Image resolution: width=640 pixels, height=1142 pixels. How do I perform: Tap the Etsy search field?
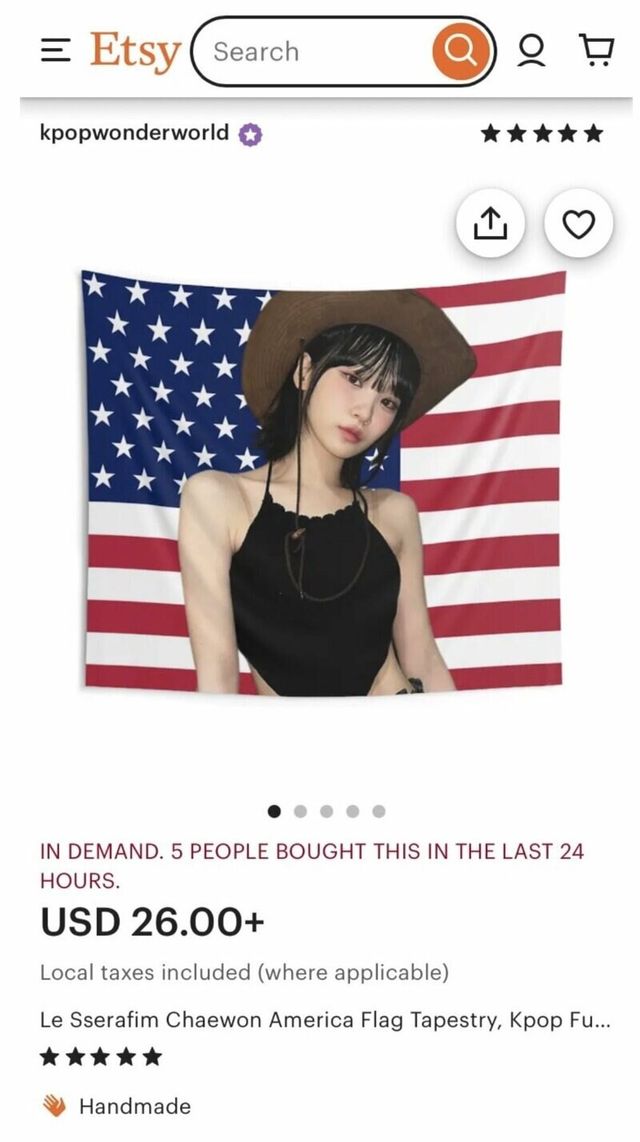pos(310,51)
